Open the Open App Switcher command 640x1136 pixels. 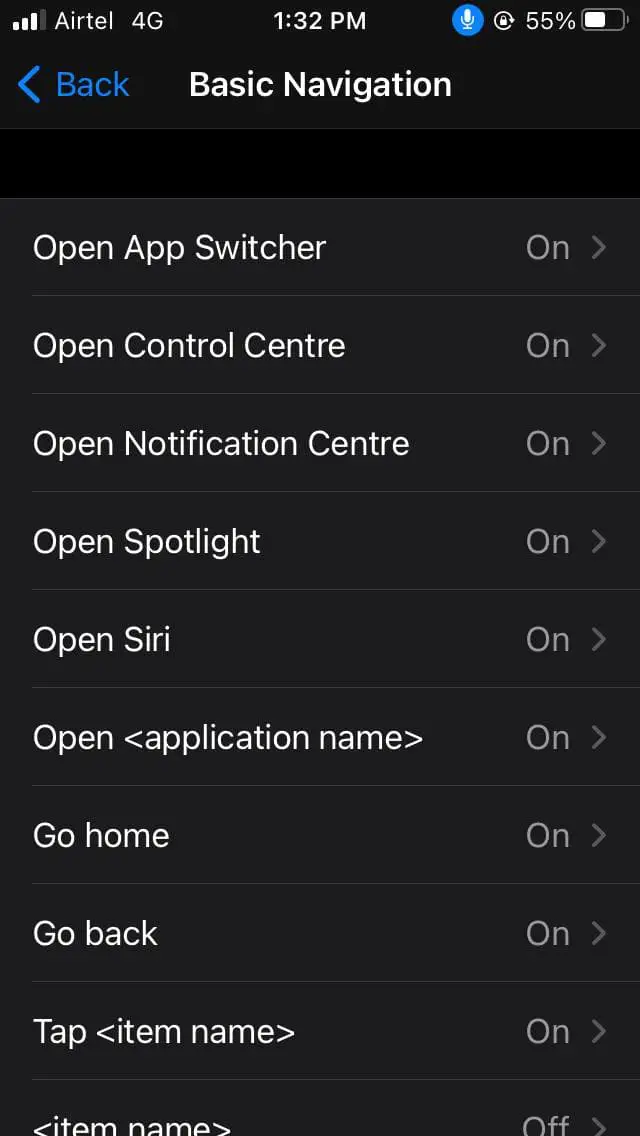coord(320,247)
